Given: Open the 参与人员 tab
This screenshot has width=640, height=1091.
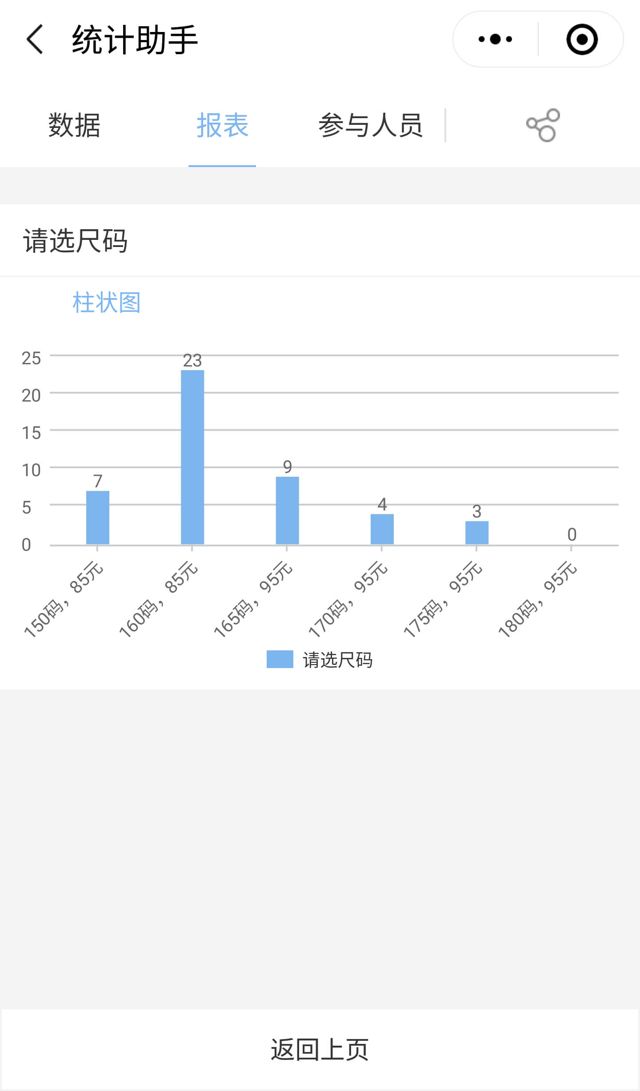Looking at the screenshot, I should point(370,126).
